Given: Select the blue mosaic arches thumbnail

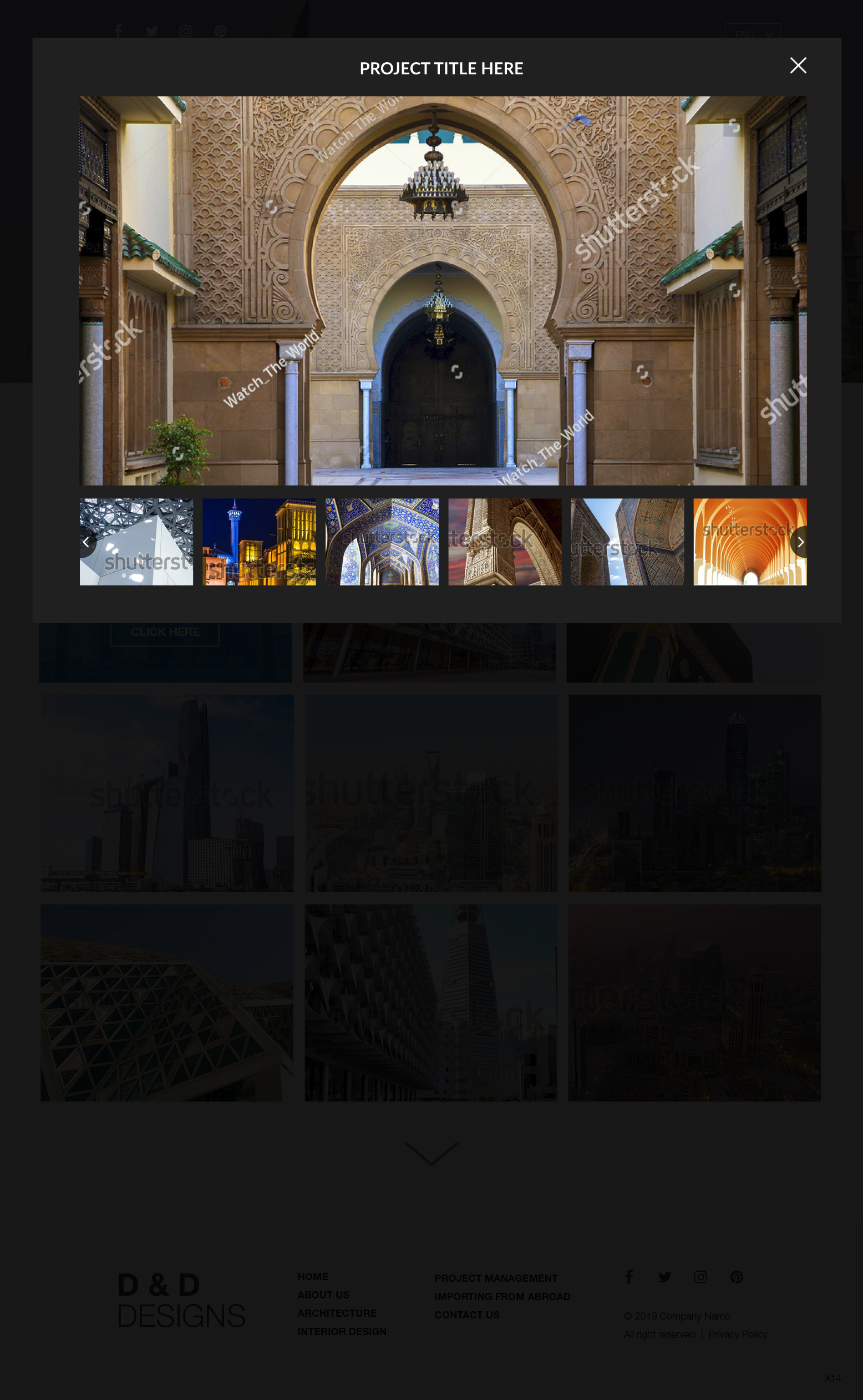Looking at the screenshot, I should [x=382, y=542].
